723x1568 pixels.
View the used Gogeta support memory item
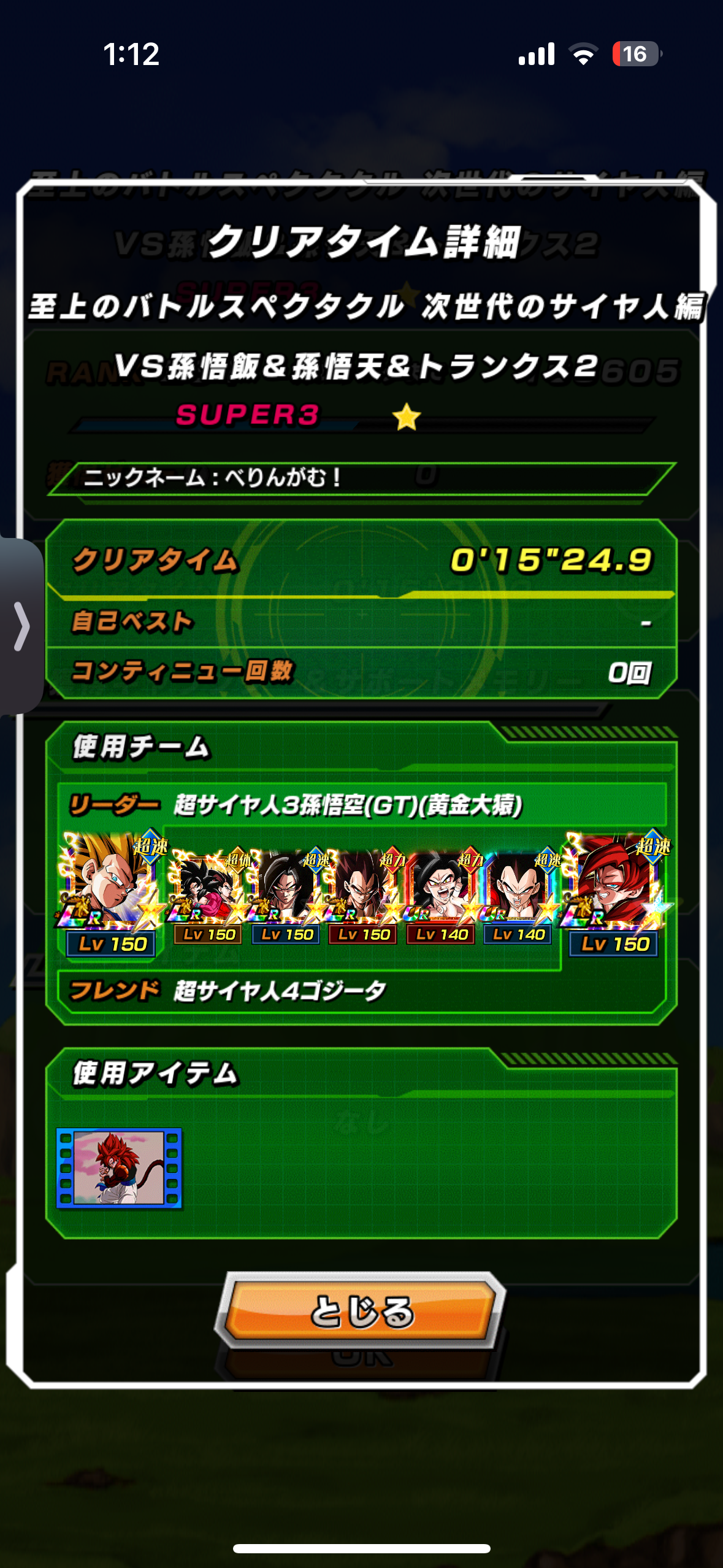[x=119, y=1168]
